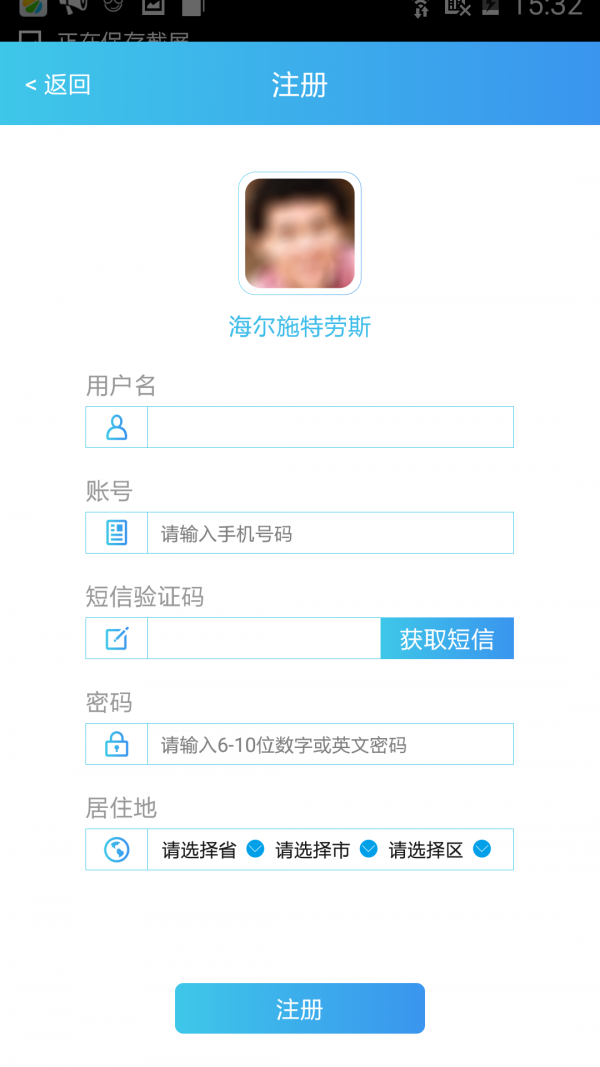Tap 获取短信 to request code

(447, 638)
